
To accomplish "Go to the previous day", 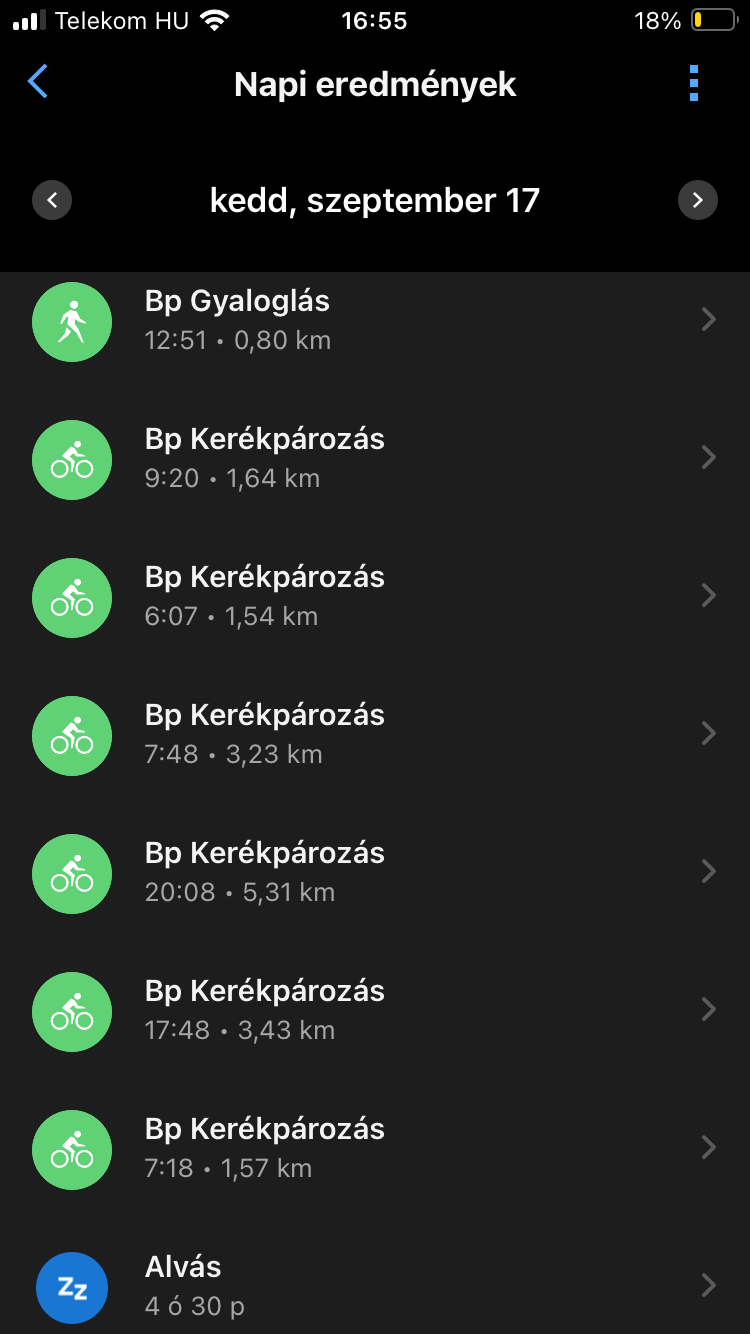I will 52,200.
